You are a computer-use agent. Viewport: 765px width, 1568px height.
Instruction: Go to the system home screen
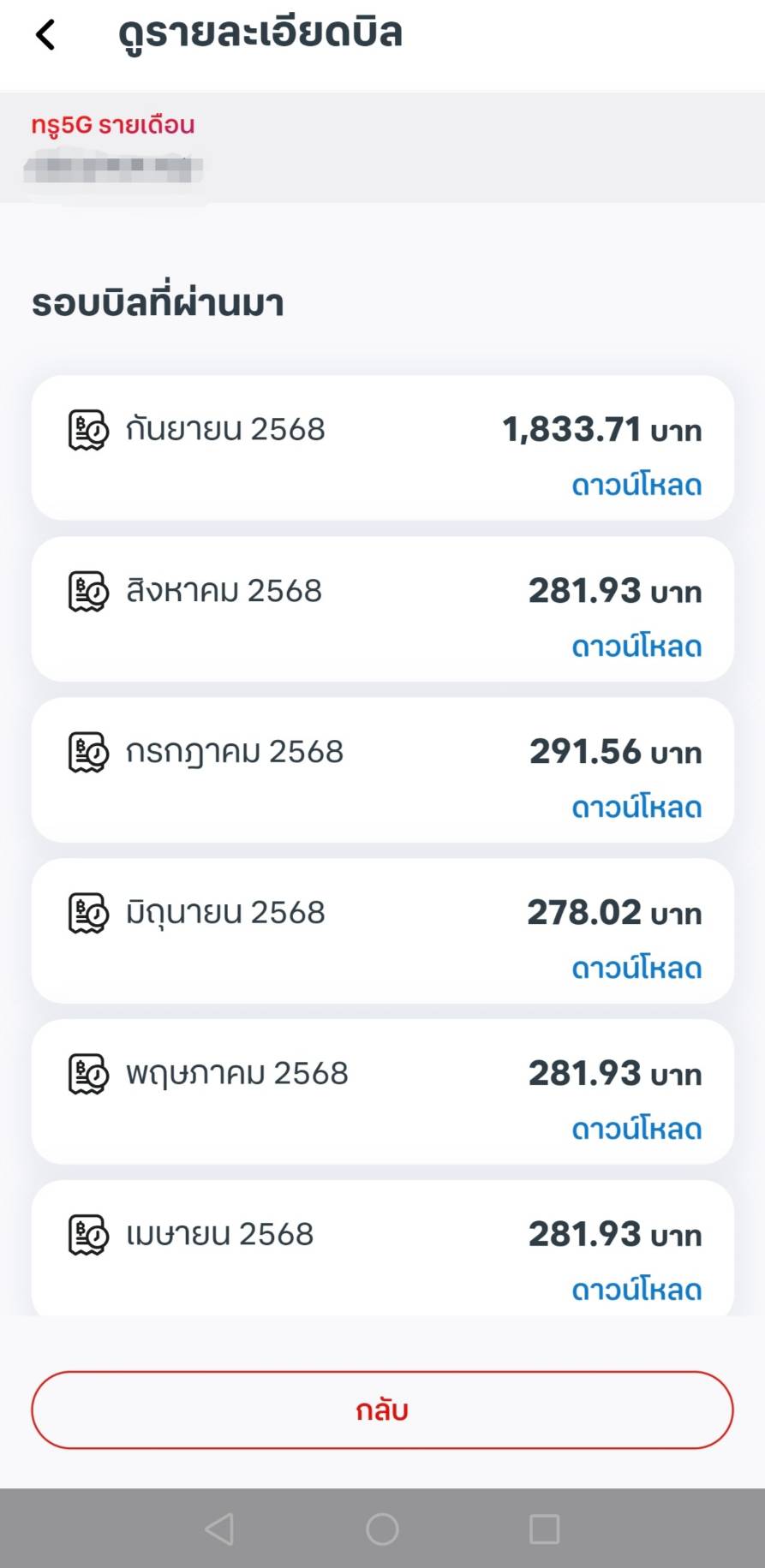tap(382, 1529)
